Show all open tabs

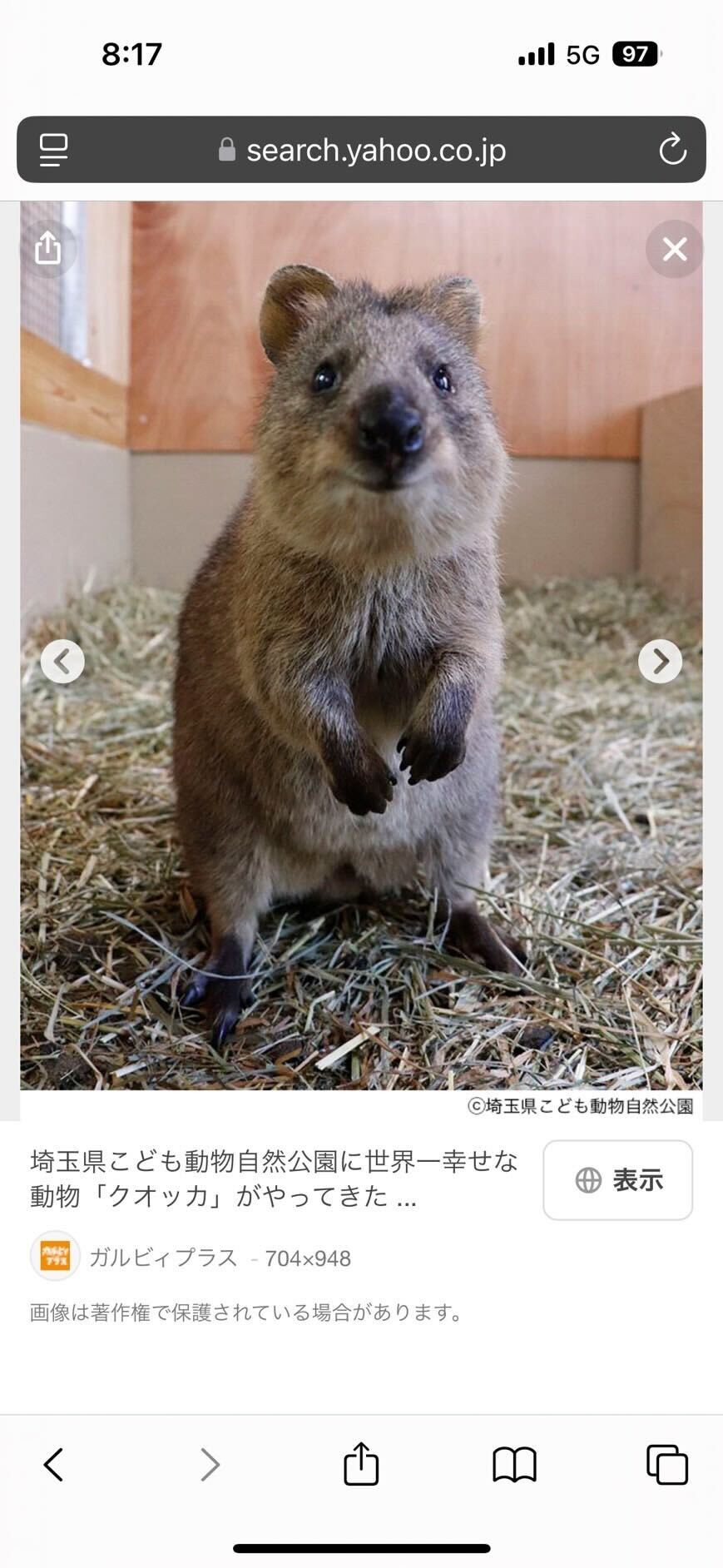[x=667, y=1465]
